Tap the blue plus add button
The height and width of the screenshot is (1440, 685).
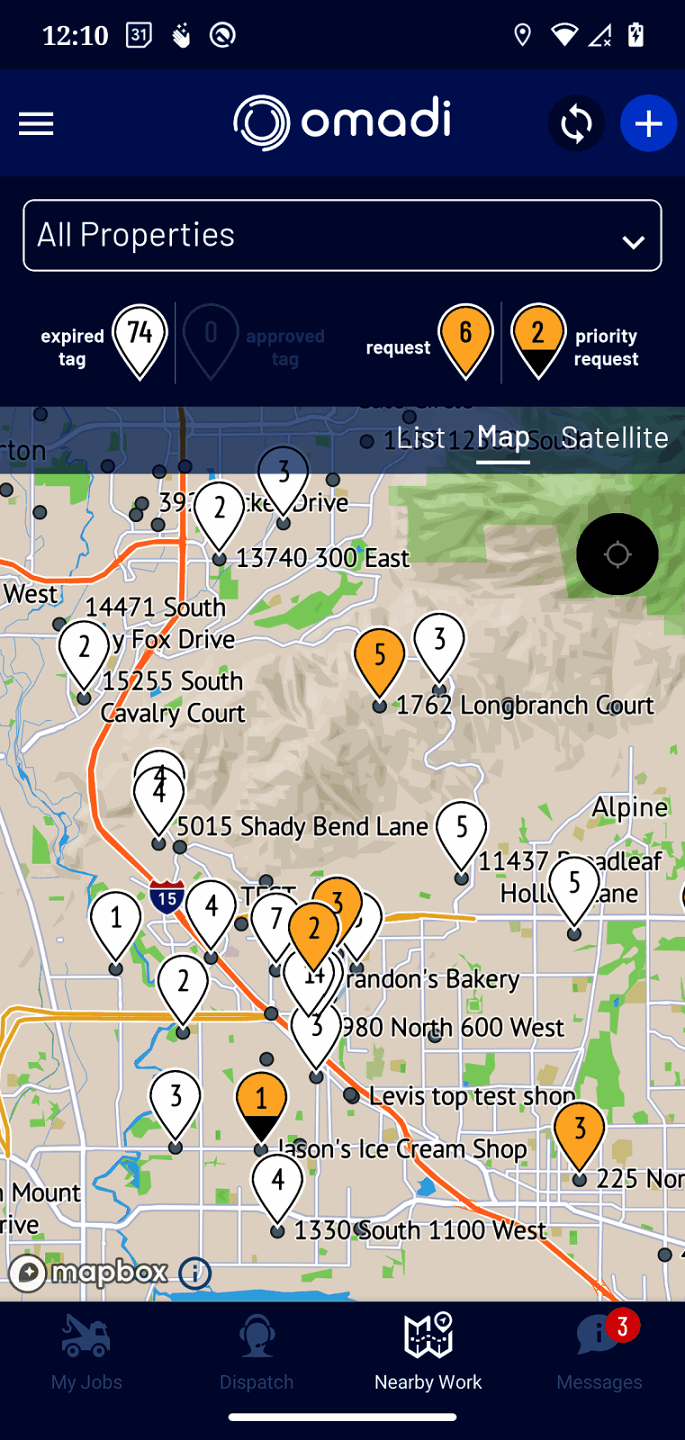(x=648, y=124)
